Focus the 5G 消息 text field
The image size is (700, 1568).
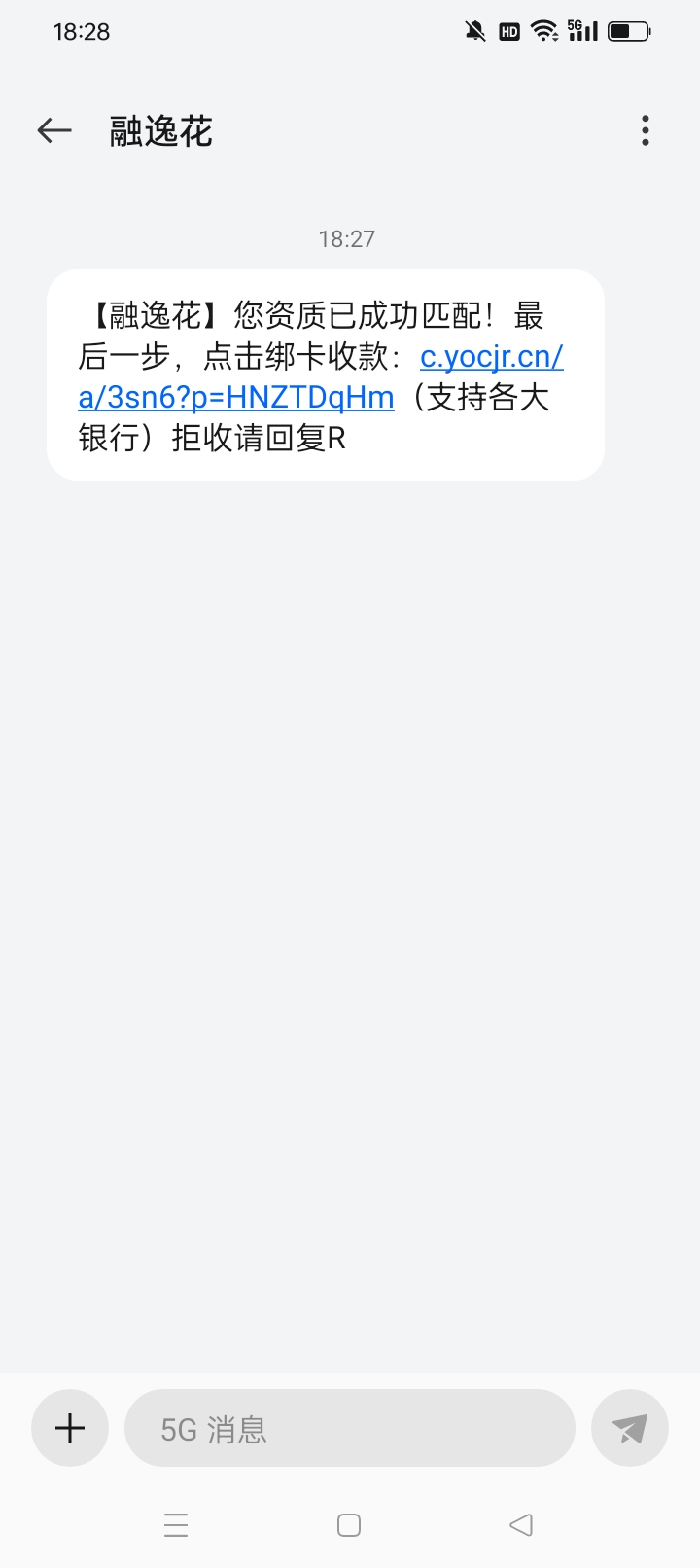(350, 1428)
